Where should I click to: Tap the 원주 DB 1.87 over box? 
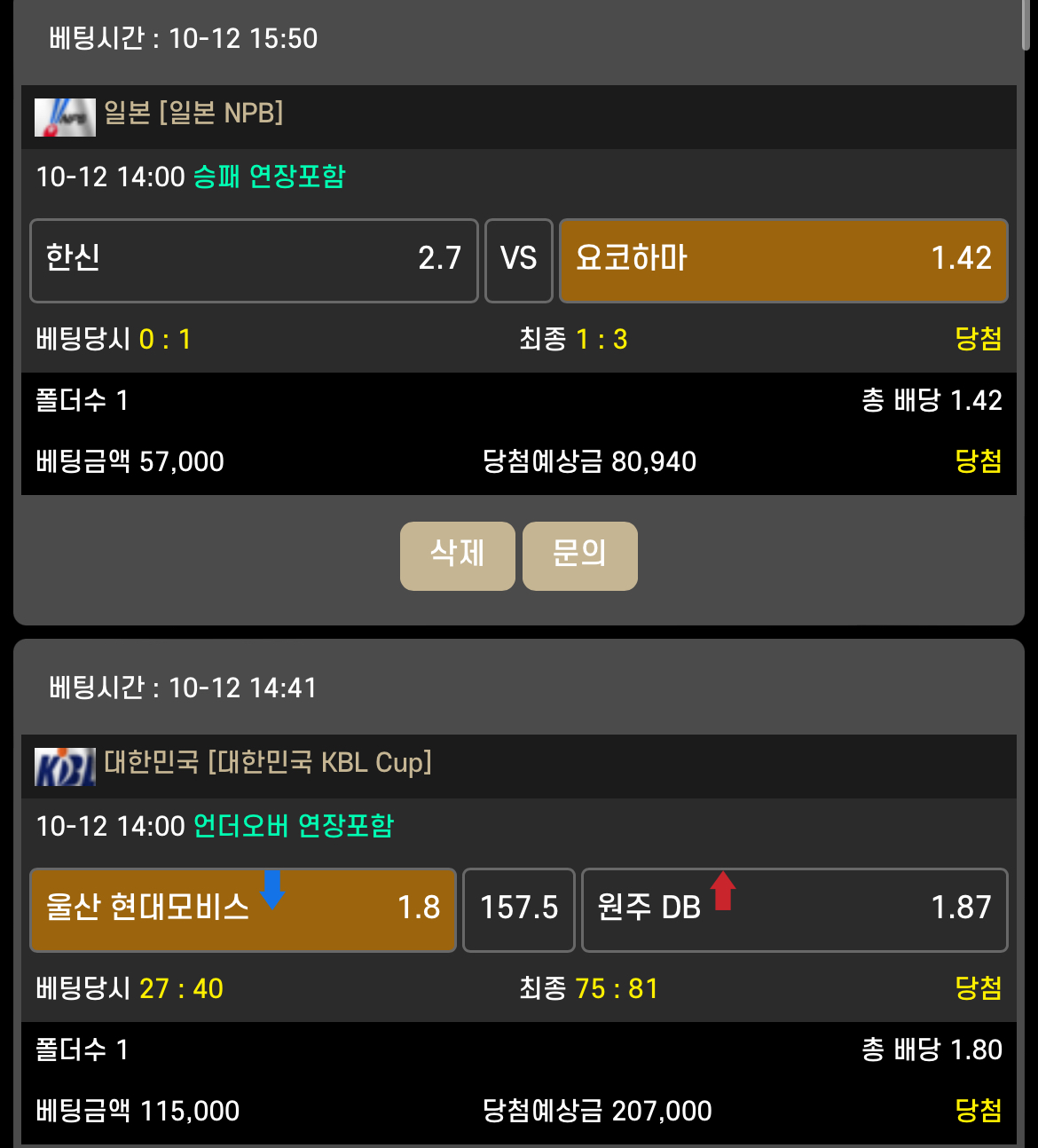(794, 910)
